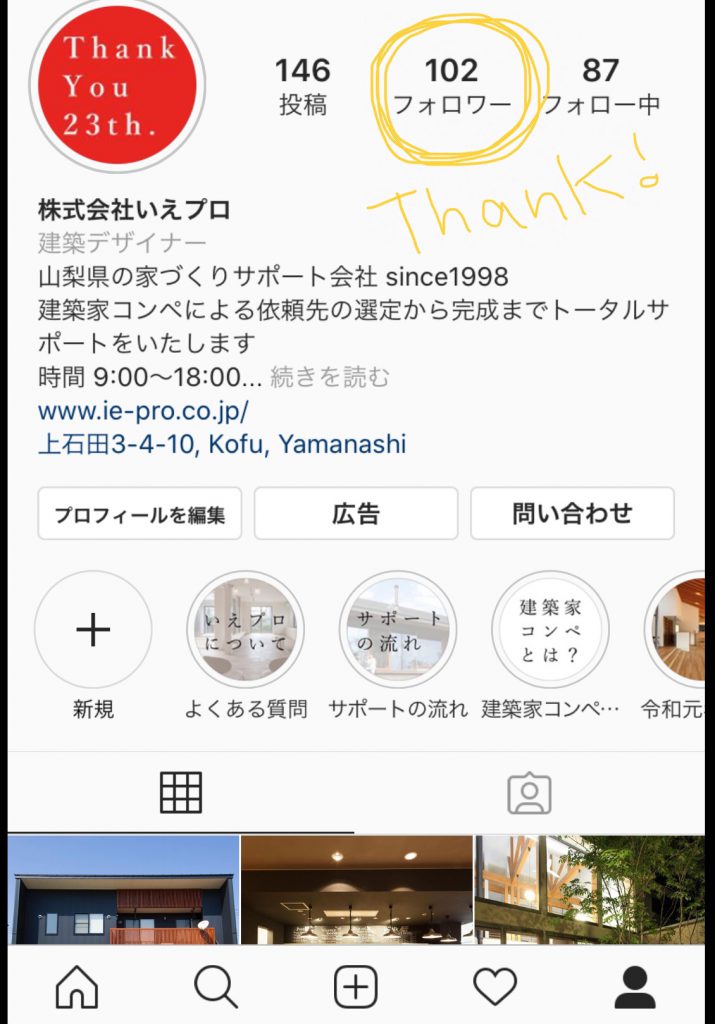Image resolution: width=715 pixels, height=1024 pixels.
Task: Open the www.ie-pro.co.jp website link
Action: click(143, 411)
